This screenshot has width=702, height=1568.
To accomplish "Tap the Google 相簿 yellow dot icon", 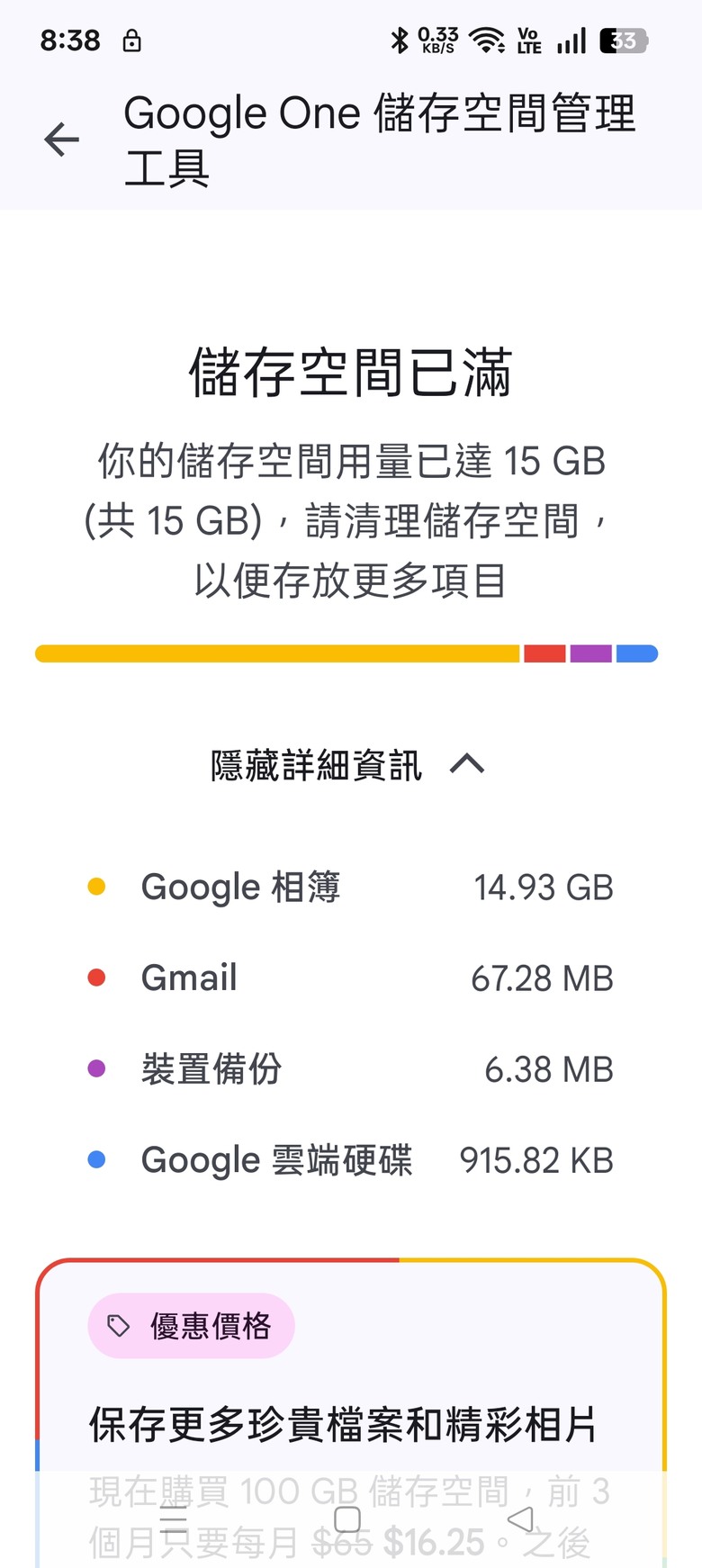I will tap(97, 887).
